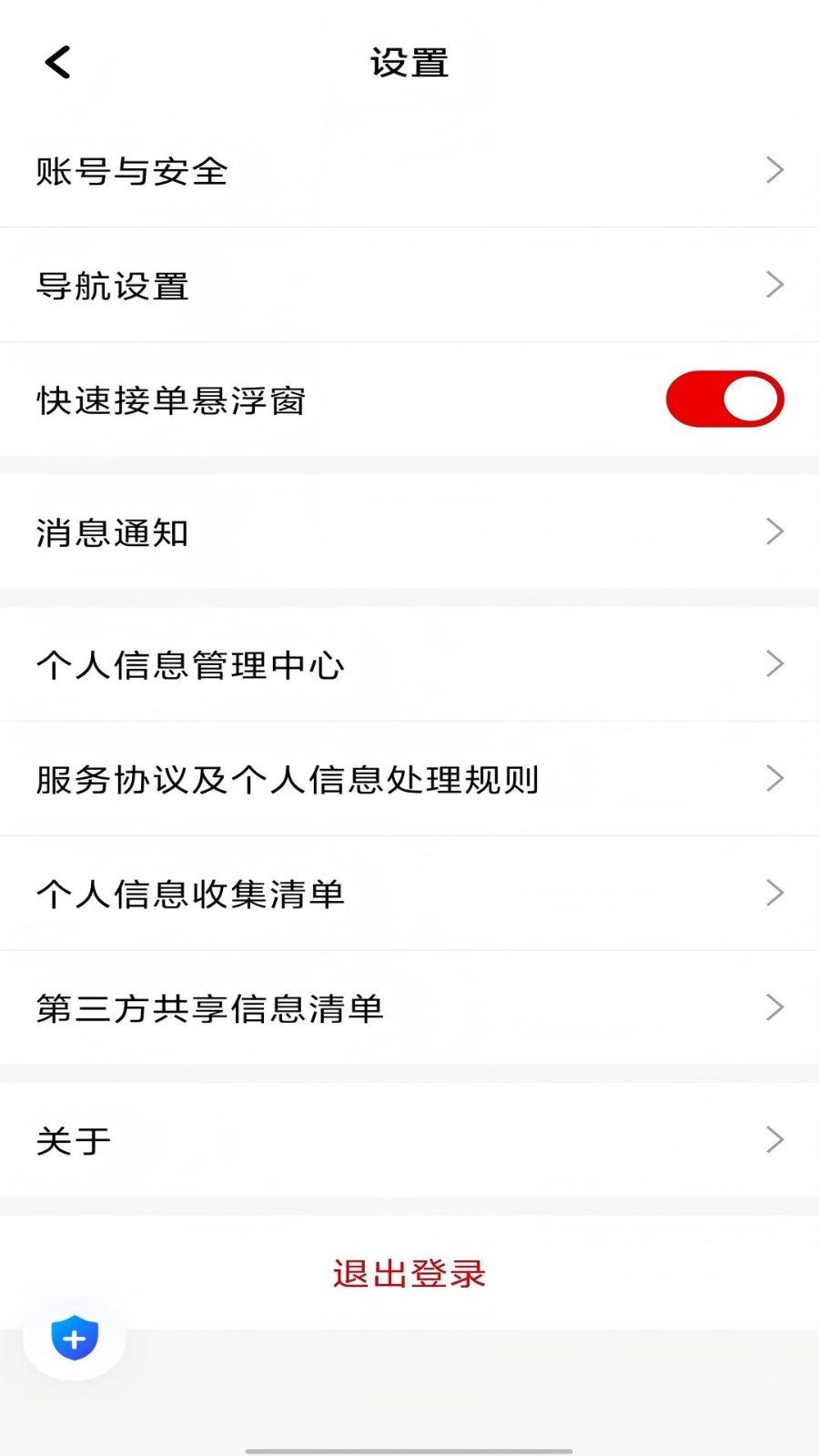Open 第三方共享信息清单

click(x=409, y=1008)
